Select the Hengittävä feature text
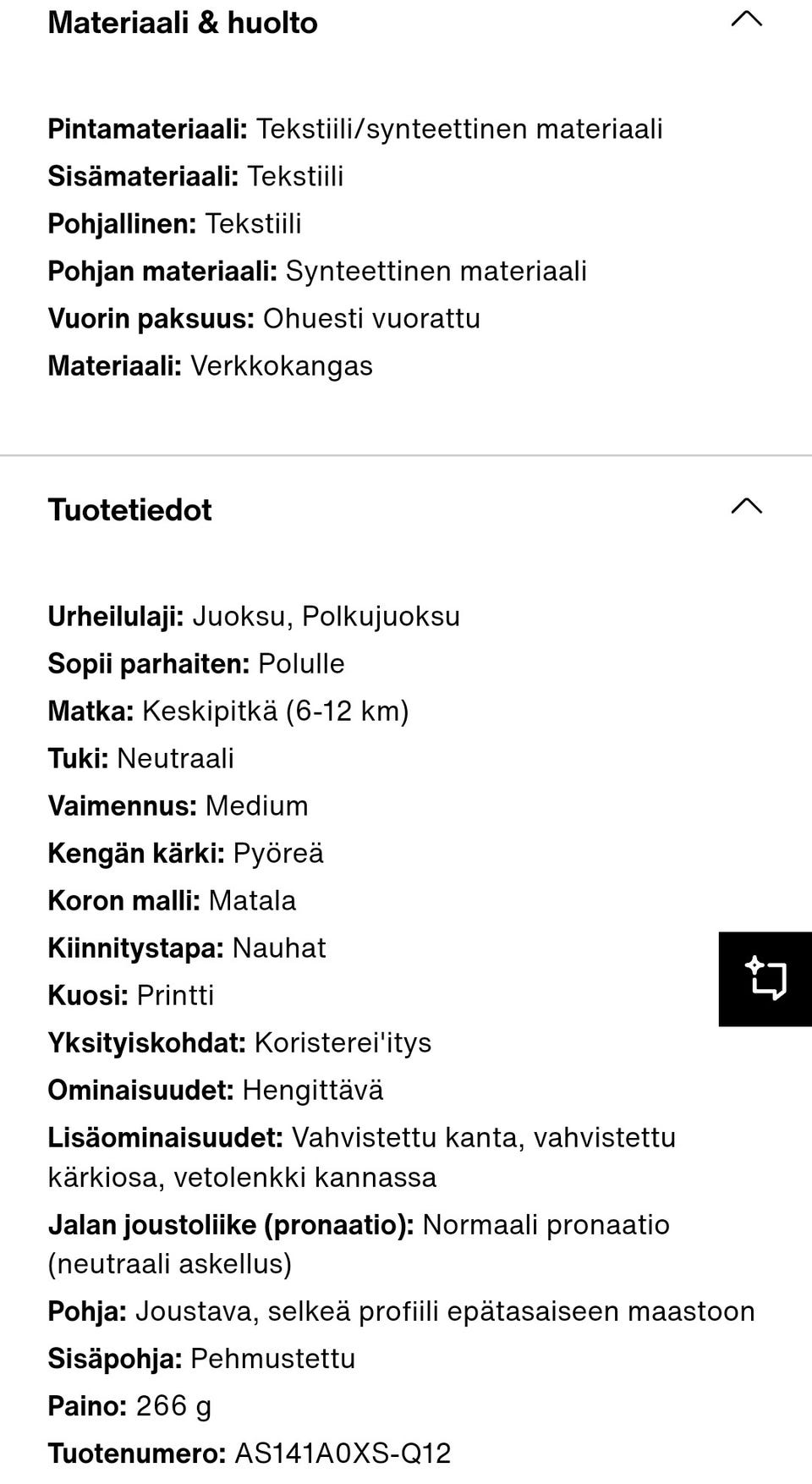Viewport: 812px width, 1484px height. coord(311,1090)
